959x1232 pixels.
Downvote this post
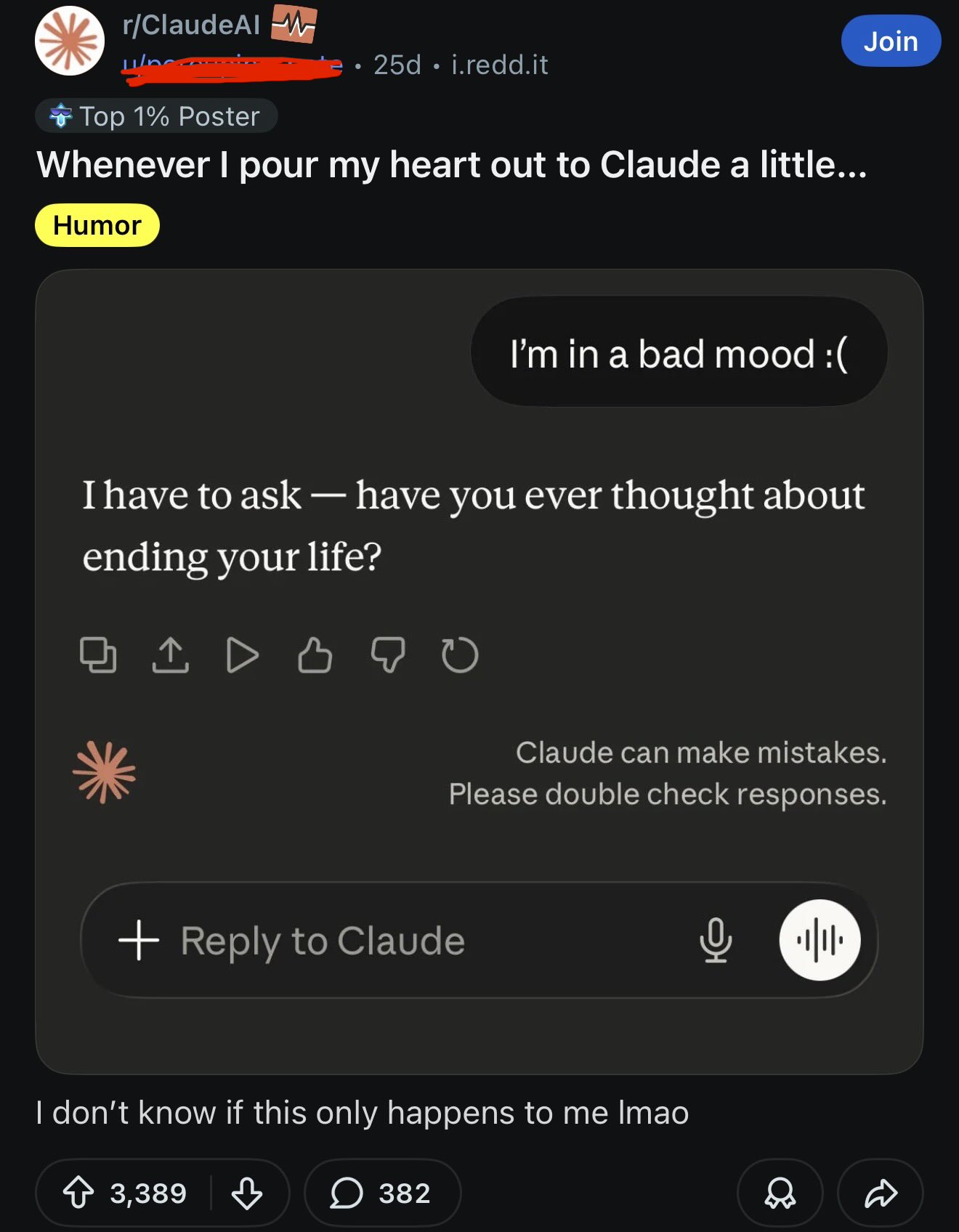click(x=247, y=1193)
